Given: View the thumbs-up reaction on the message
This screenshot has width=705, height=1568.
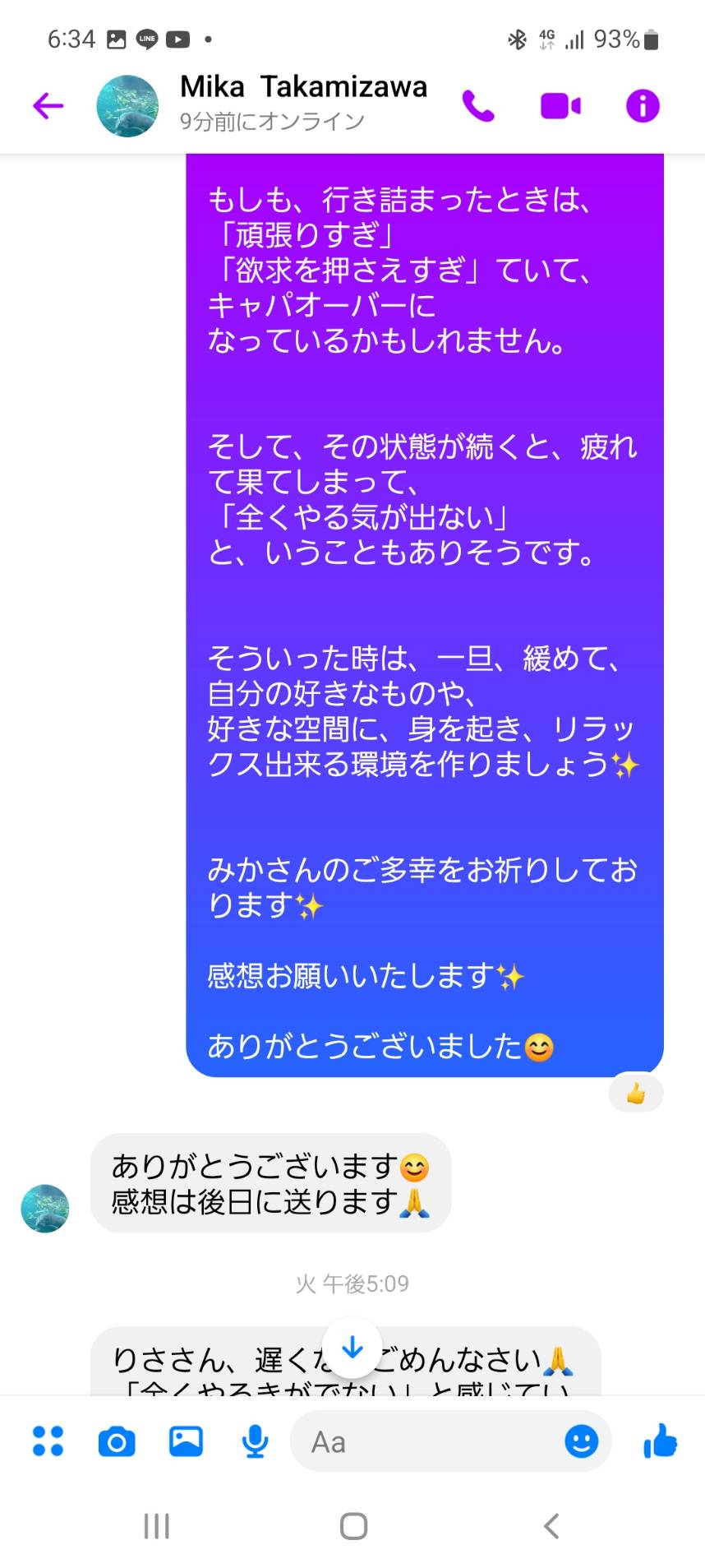Looking at the screenshot, I should click(636, 1094).
